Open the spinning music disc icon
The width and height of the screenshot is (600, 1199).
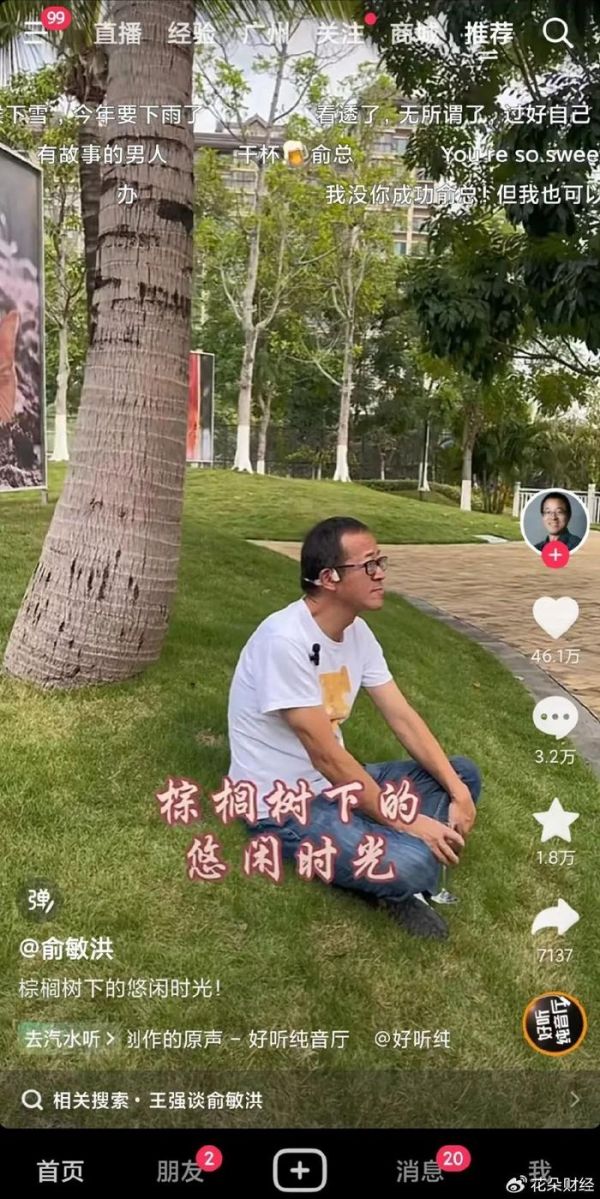(x=554, y=1023)
